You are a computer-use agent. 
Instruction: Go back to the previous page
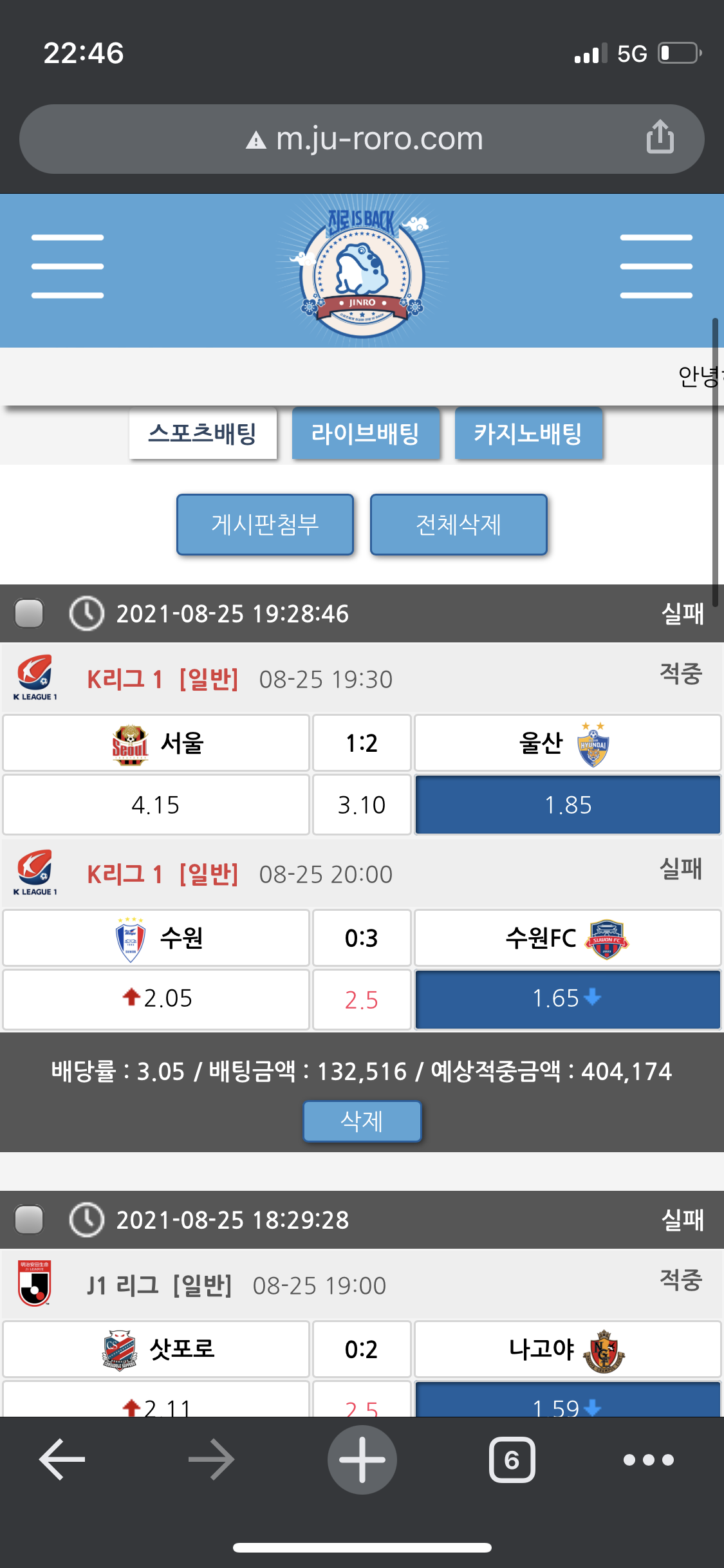coord(62,1459)
